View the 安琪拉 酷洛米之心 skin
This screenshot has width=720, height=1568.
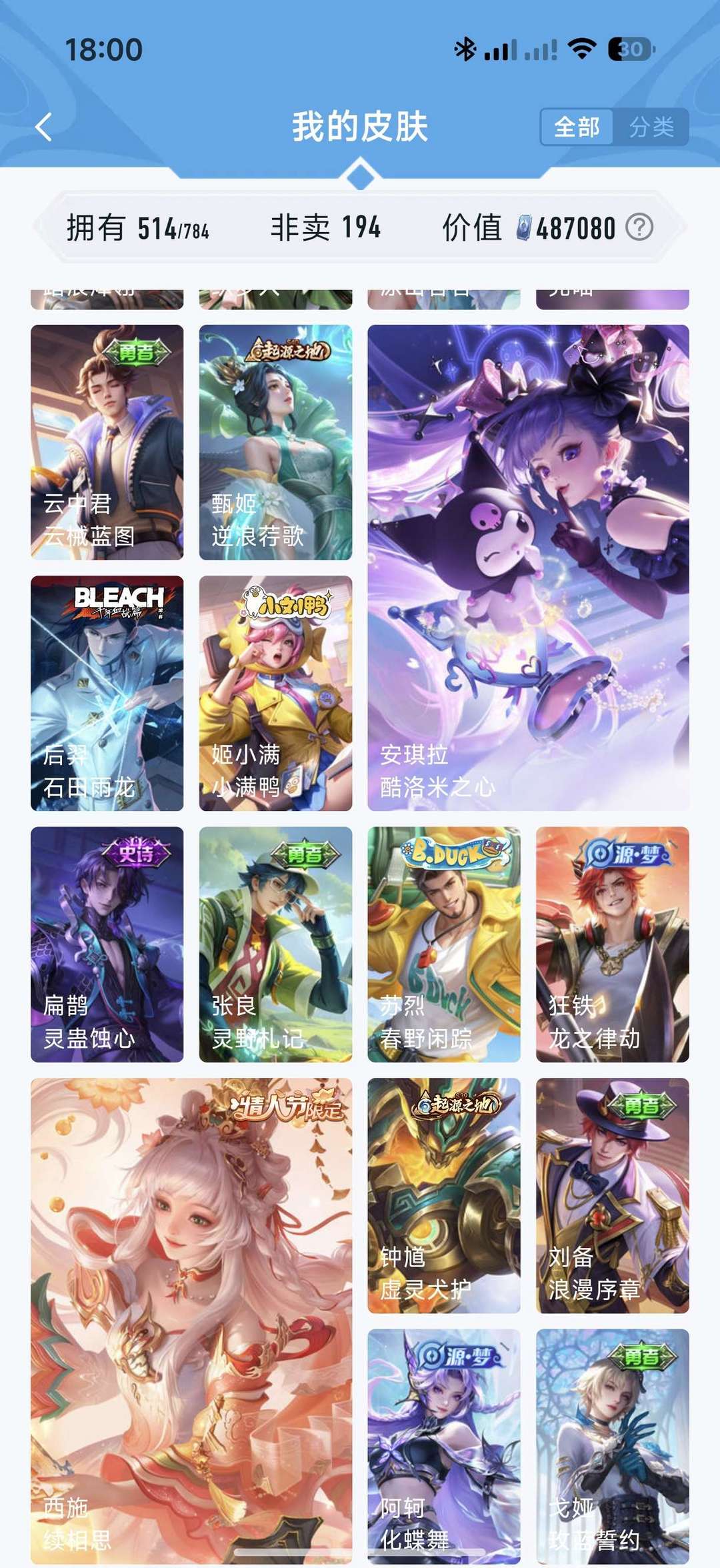(528, 568)
